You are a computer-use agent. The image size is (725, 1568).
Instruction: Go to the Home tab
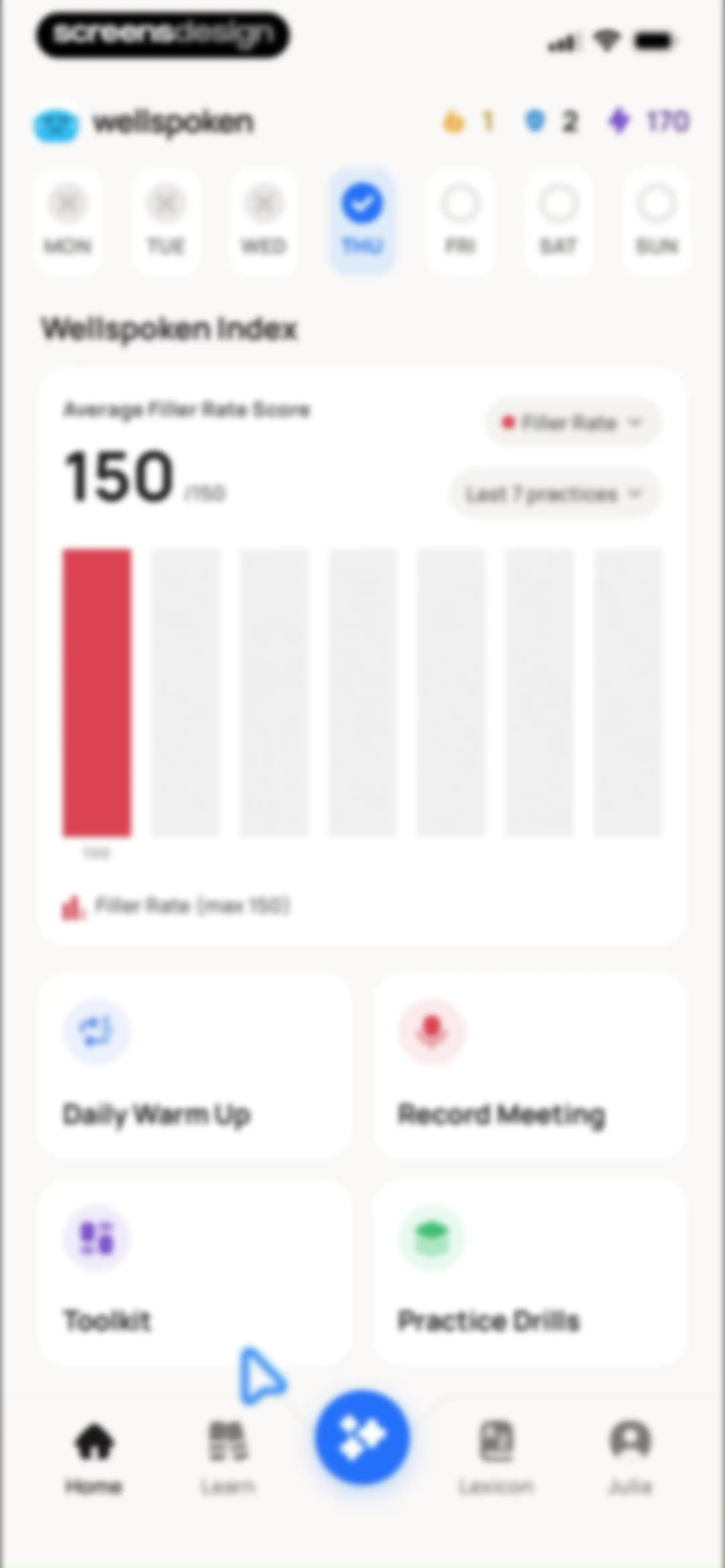click(94, 1457)
